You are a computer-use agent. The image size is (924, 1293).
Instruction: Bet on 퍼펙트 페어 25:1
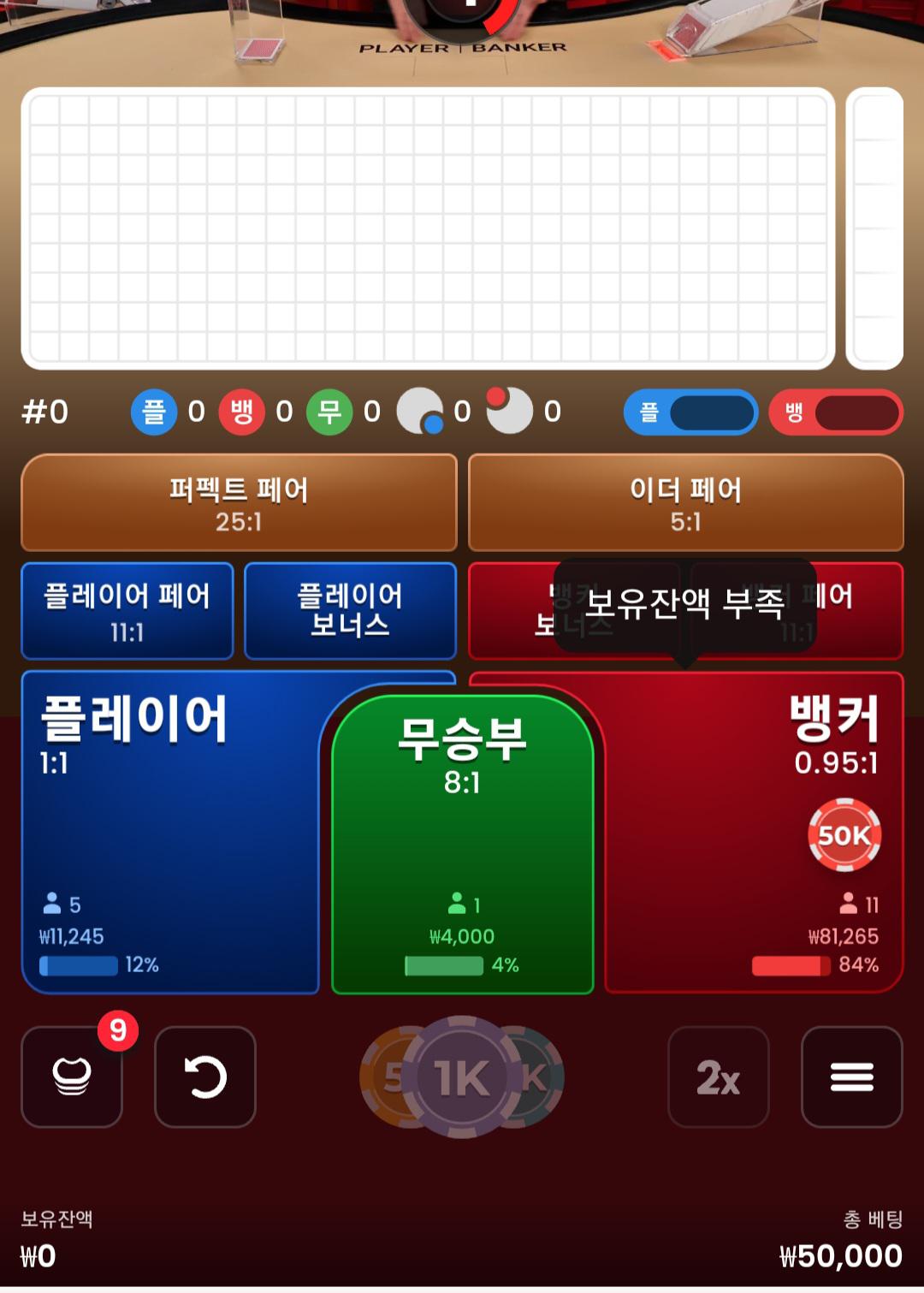click(x=239, y=502)
